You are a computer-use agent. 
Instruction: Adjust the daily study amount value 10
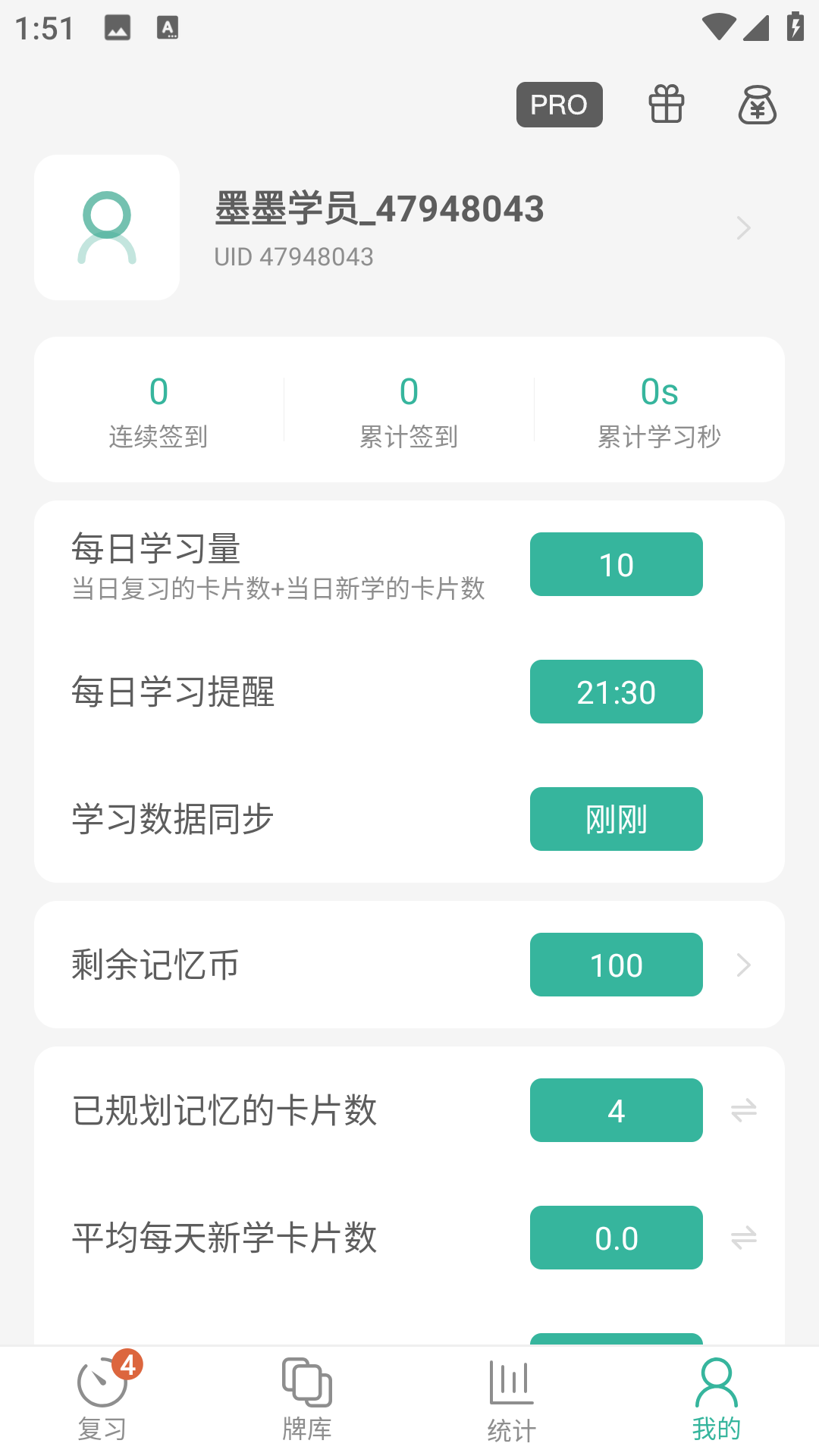[x=616, y=564]
